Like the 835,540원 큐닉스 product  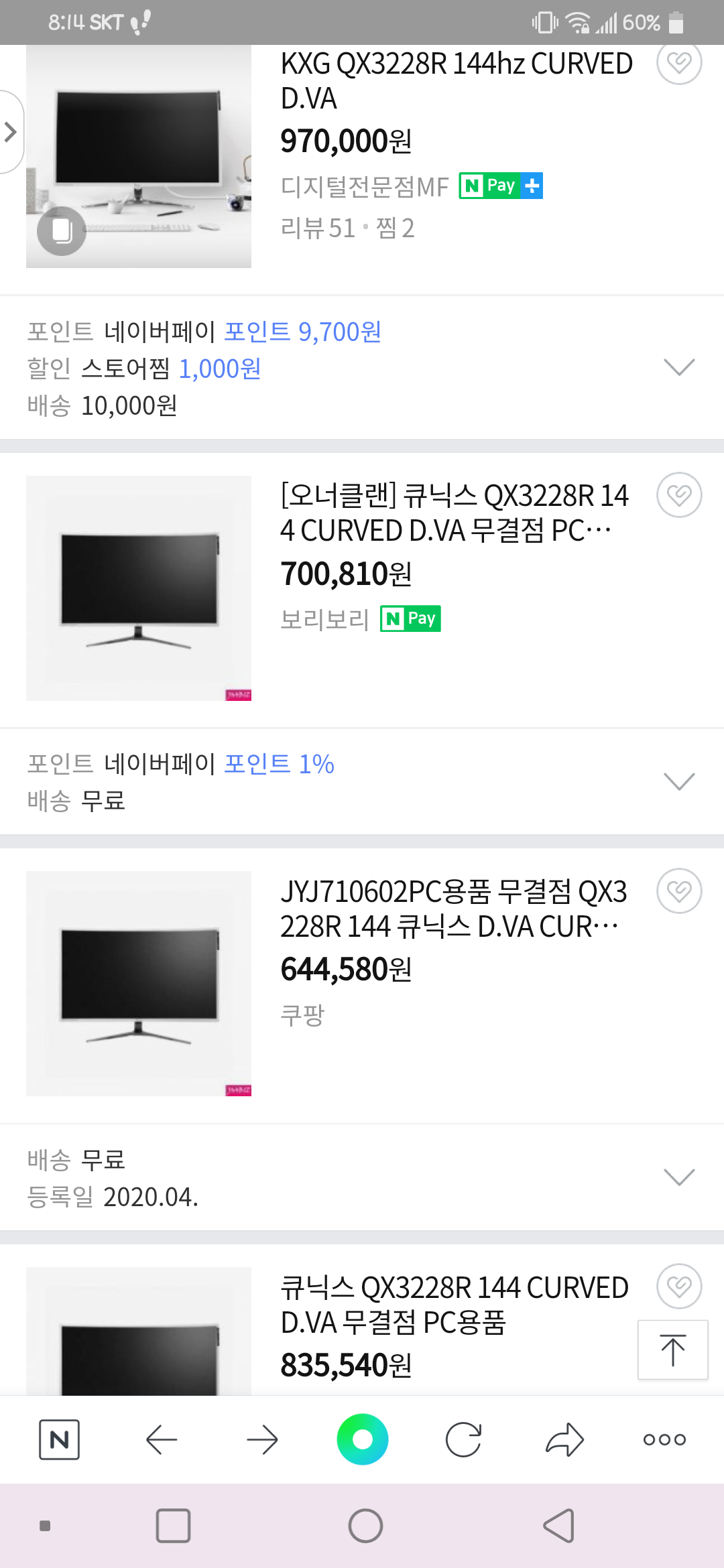pyautogui.click(x=678, y=1286)
